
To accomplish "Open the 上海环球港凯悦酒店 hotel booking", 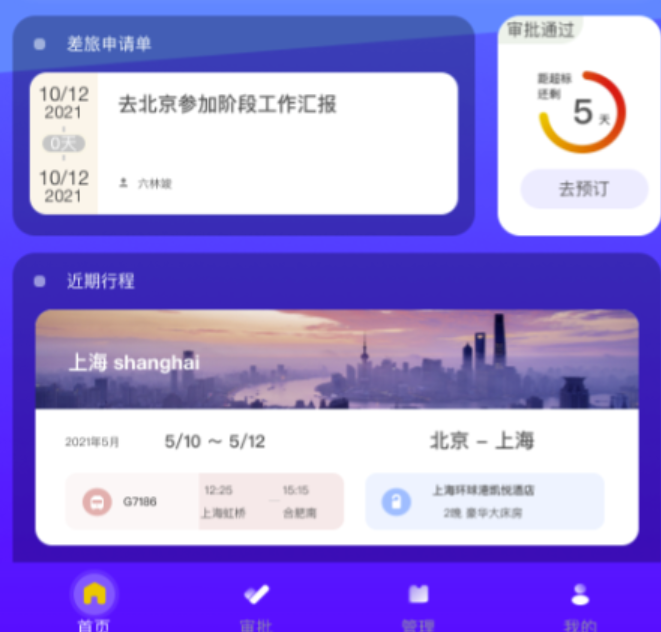I will [484, 501].
